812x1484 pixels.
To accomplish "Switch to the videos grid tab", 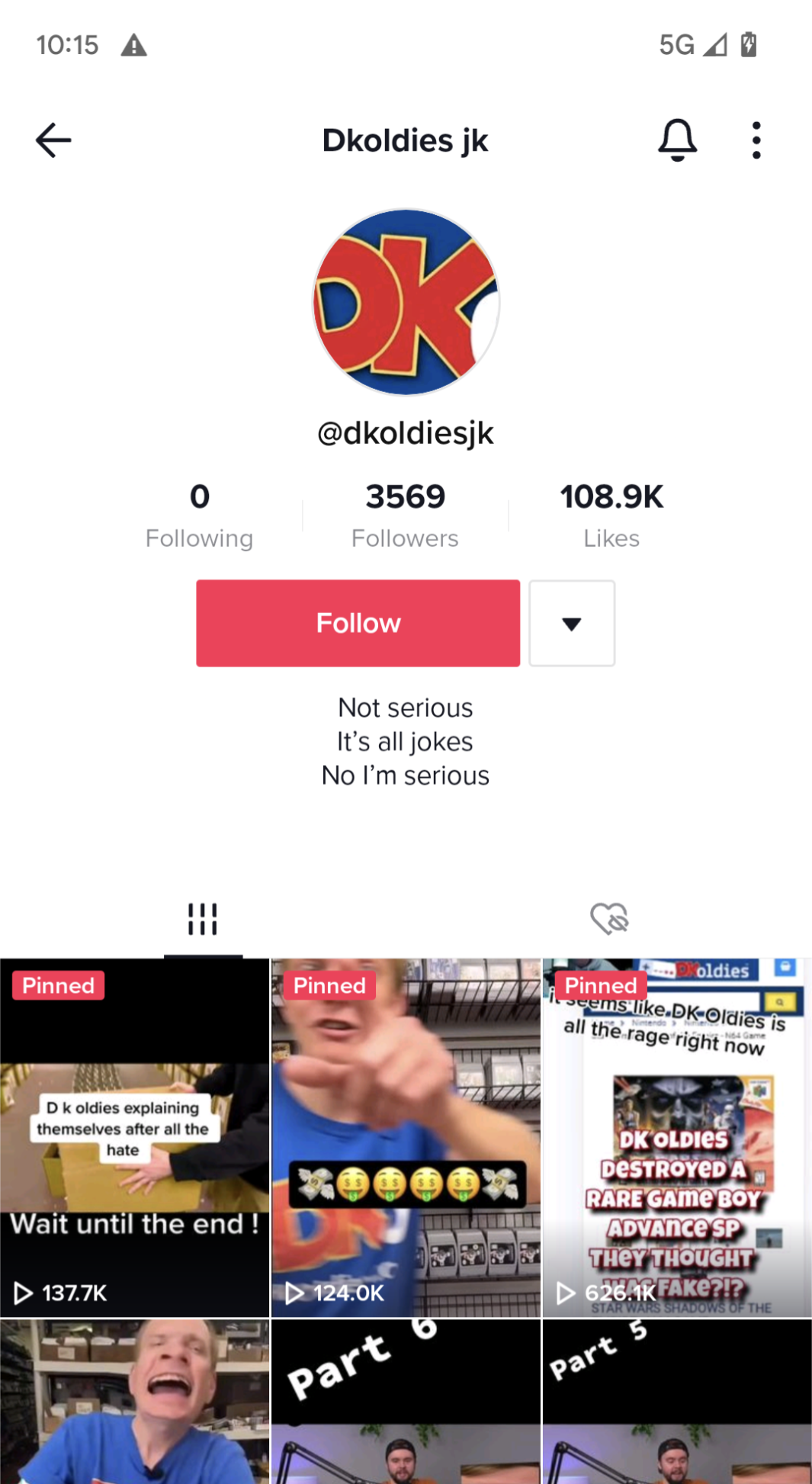I will pos(203,919).
